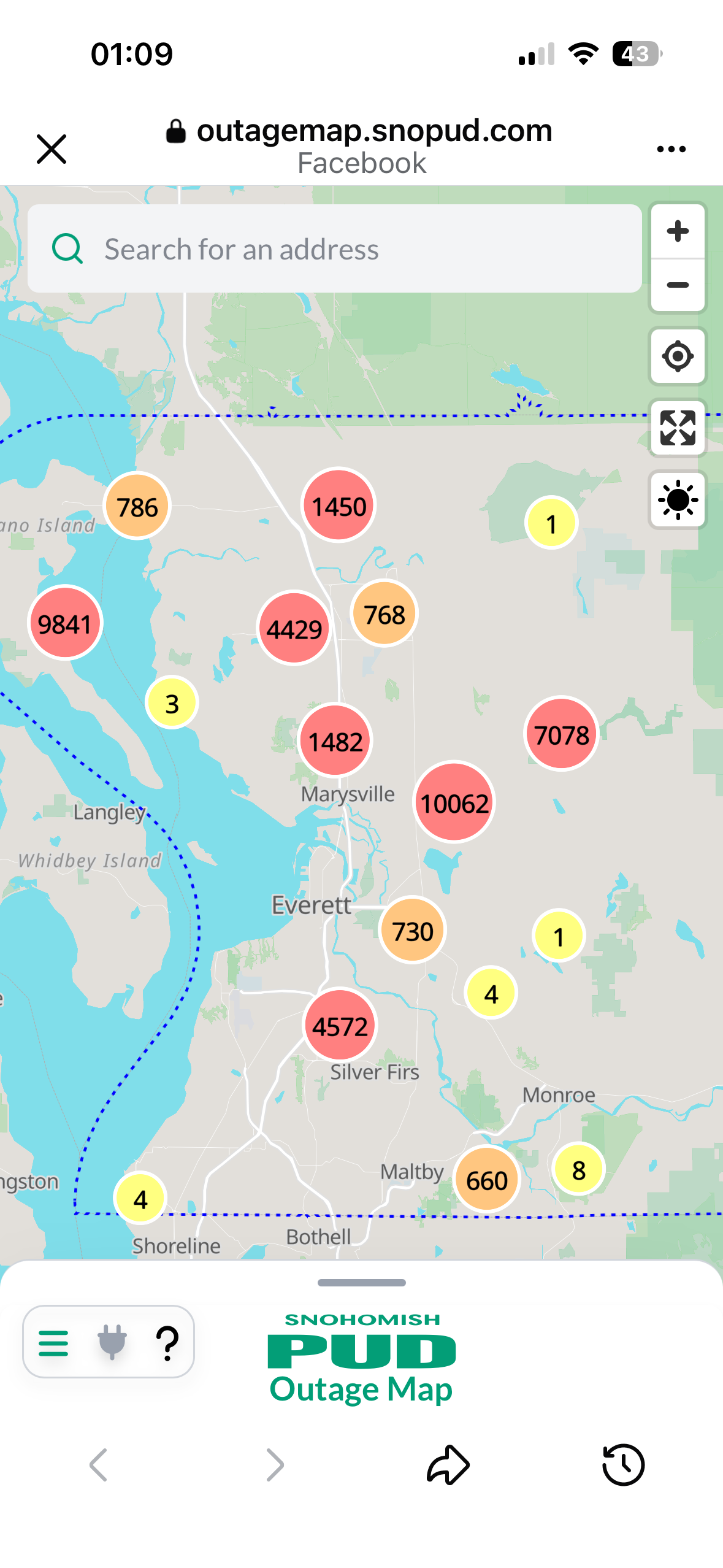723x1568 pixels.
Task: Open the browser overflow menu
Action: pyautogui.click(x=671, y=149)
